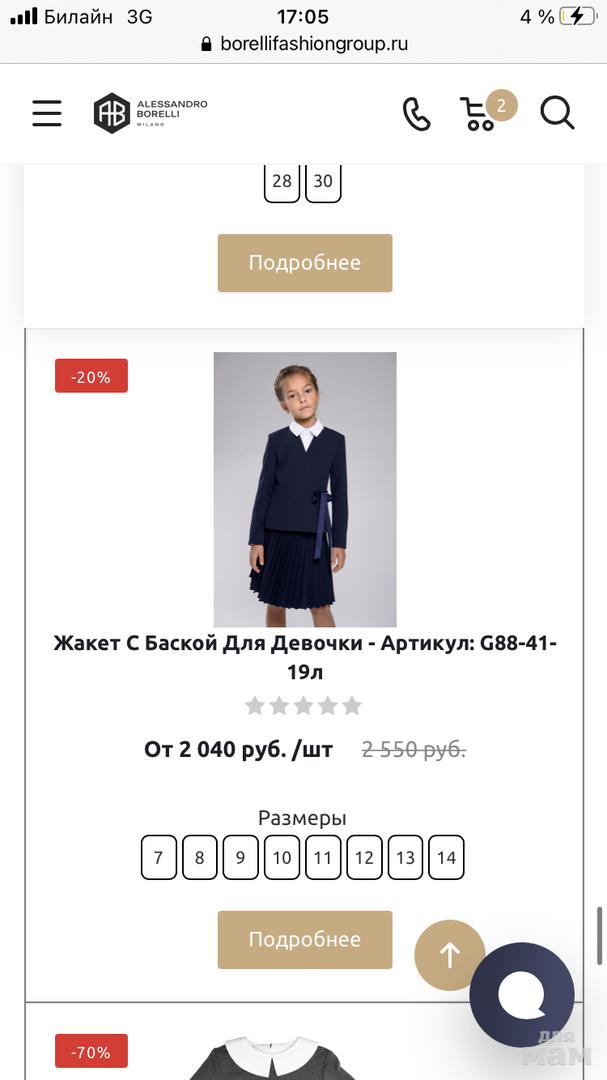Viewport: 607px width, 1080px height.
Task: Choose size 7 for the jacket
Action: pyautogui.click(x=158, y=858)
